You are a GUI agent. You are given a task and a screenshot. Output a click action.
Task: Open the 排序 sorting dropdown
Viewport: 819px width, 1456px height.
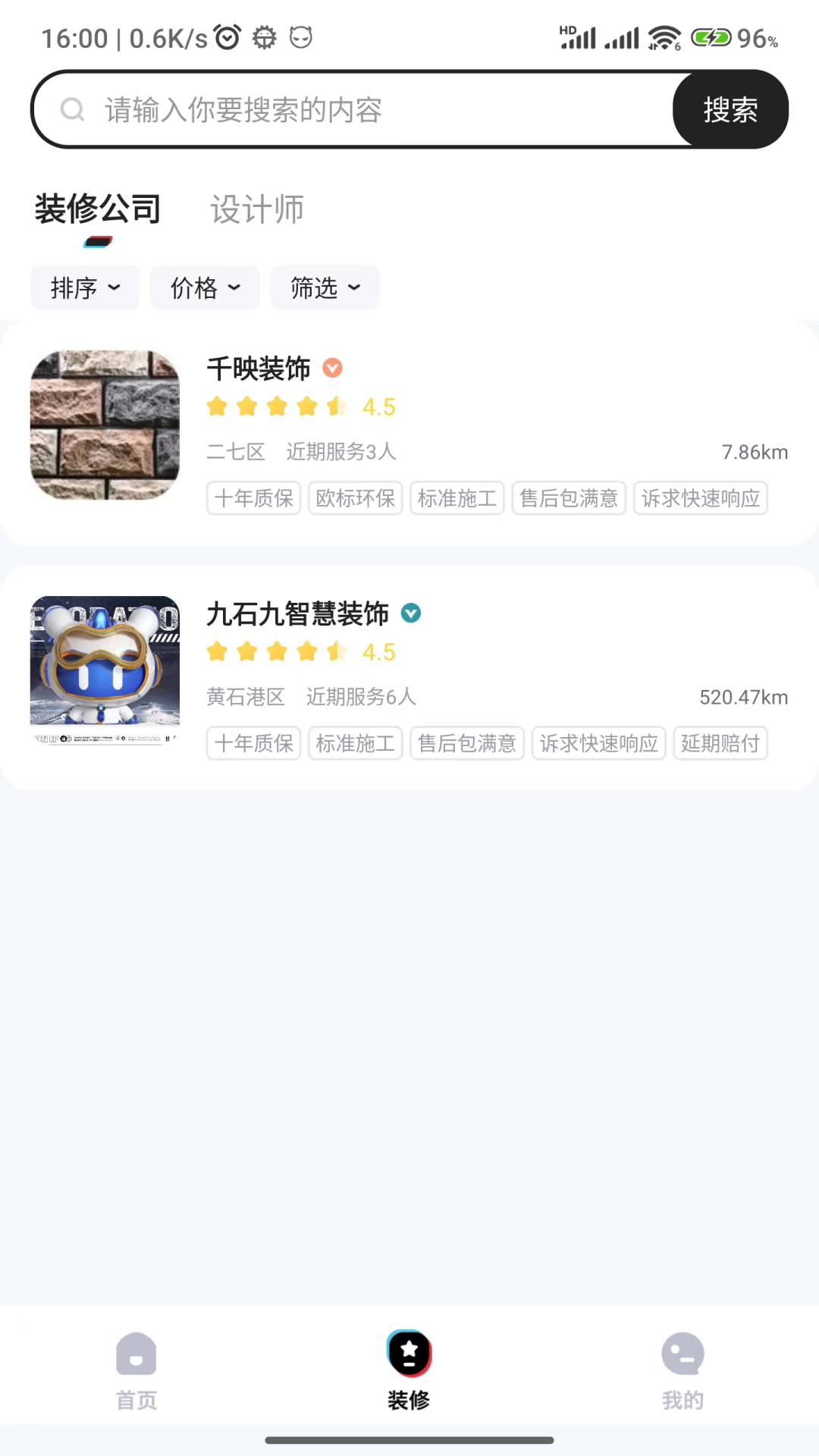pyautogui.click(x=84, y=287)
